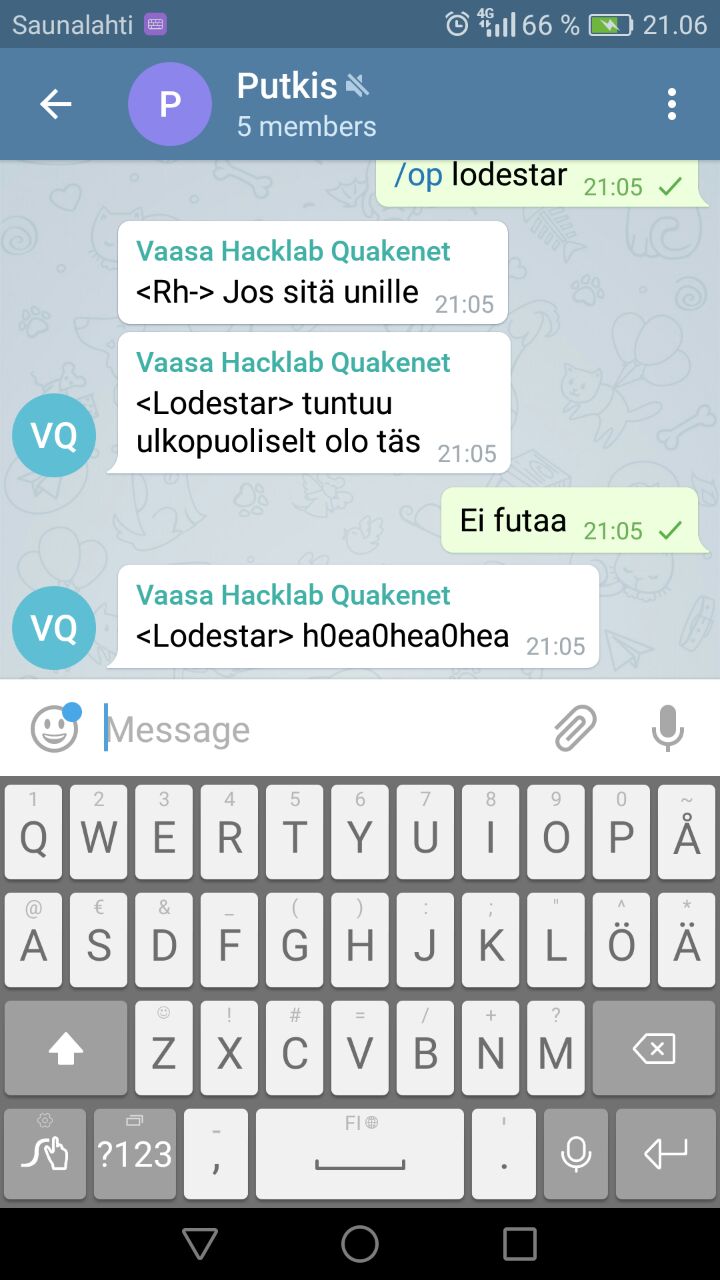This screenshot has width=720, height=1280.
Task: Tap the 'Ei futaa' message bubble
Action: (568, 521)
